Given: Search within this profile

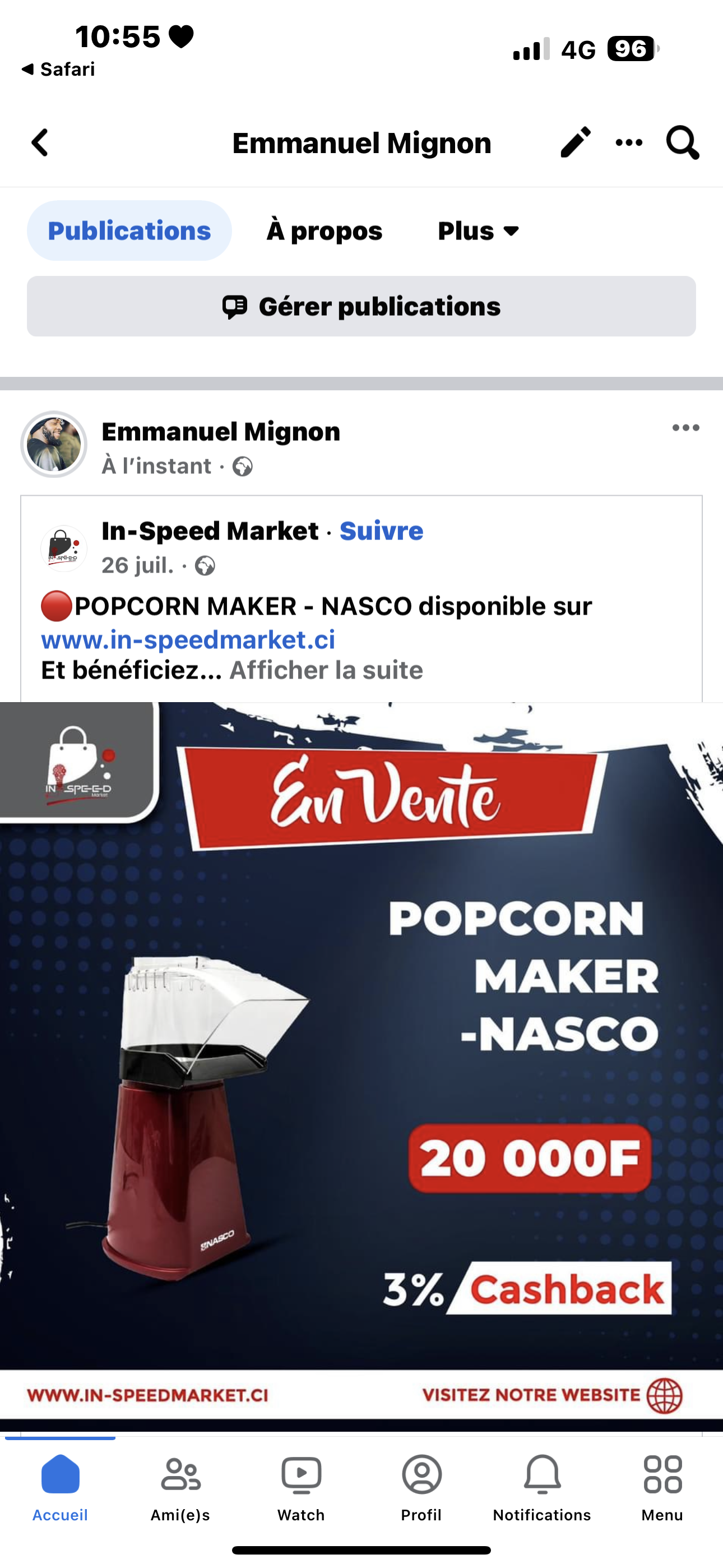Looking at the screenshot, I should coord(682,142).
